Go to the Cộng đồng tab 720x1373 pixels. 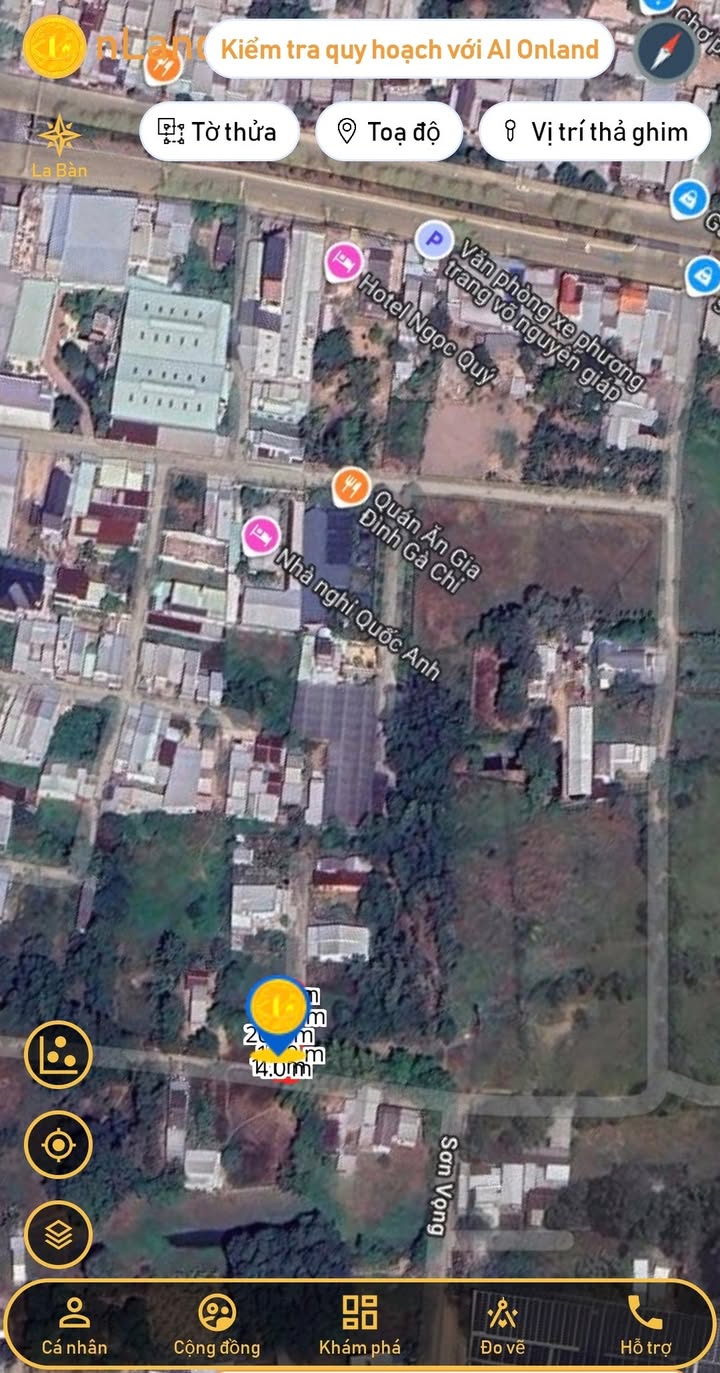[217, 1326]
